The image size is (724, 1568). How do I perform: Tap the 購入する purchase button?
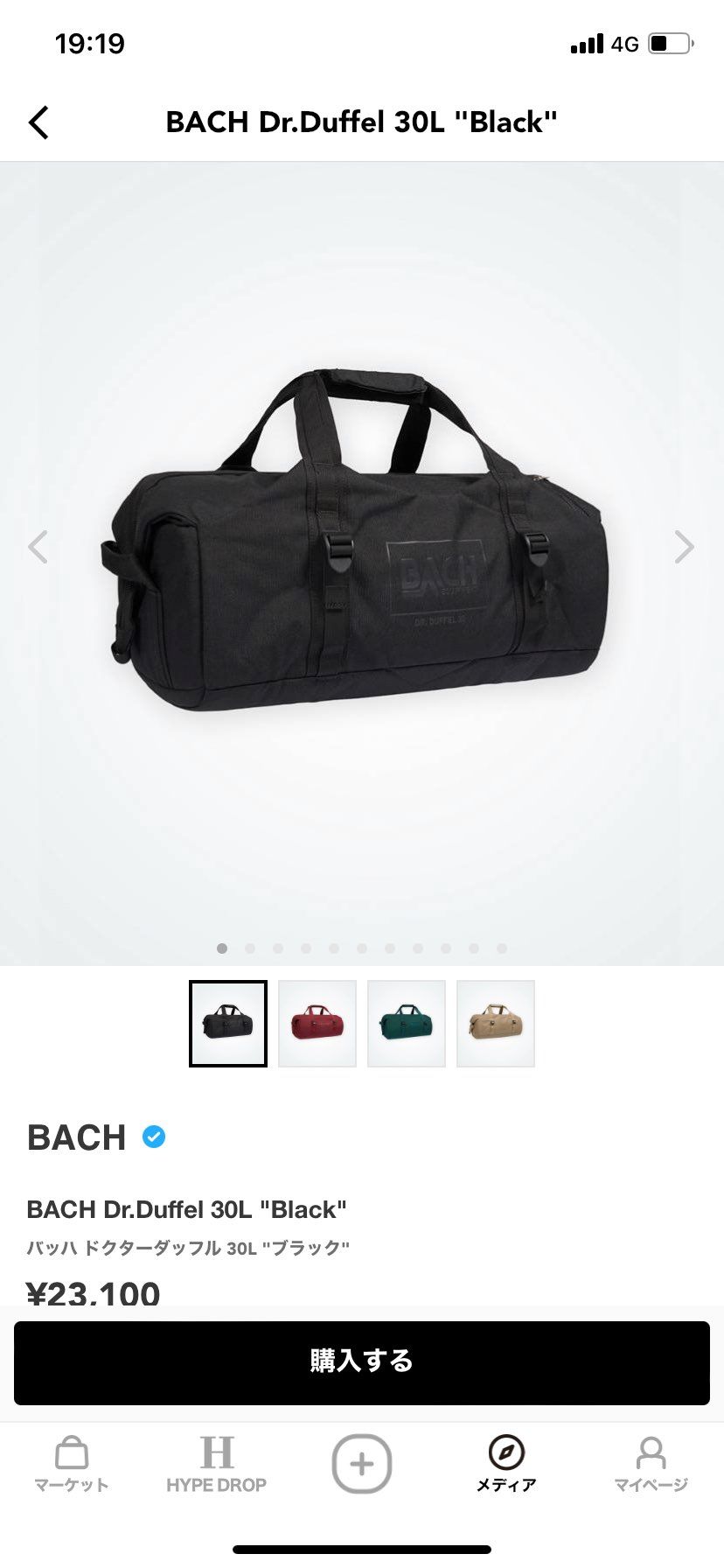coord(362,1361)
